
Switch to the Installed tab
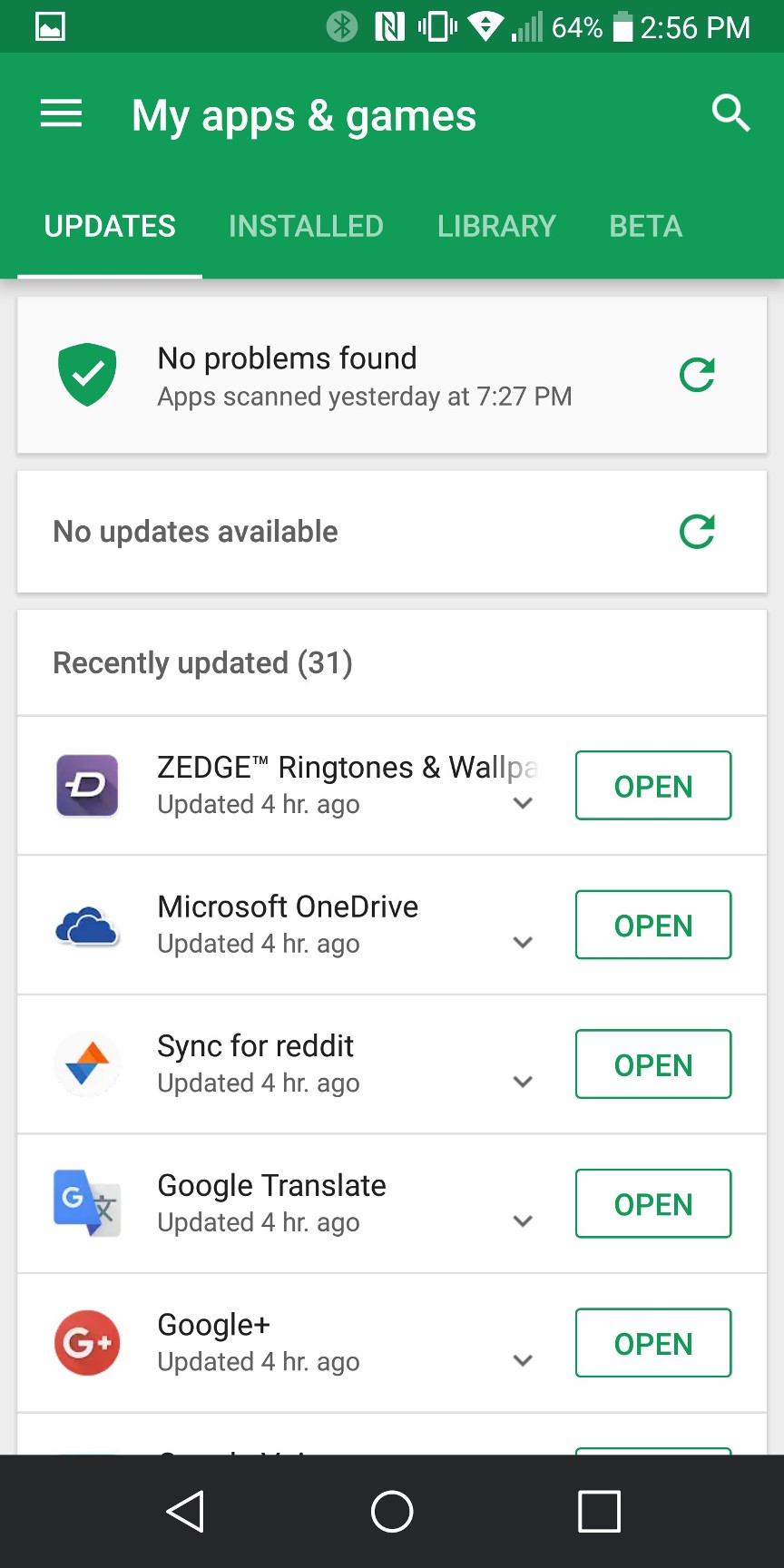coord(306,226)
